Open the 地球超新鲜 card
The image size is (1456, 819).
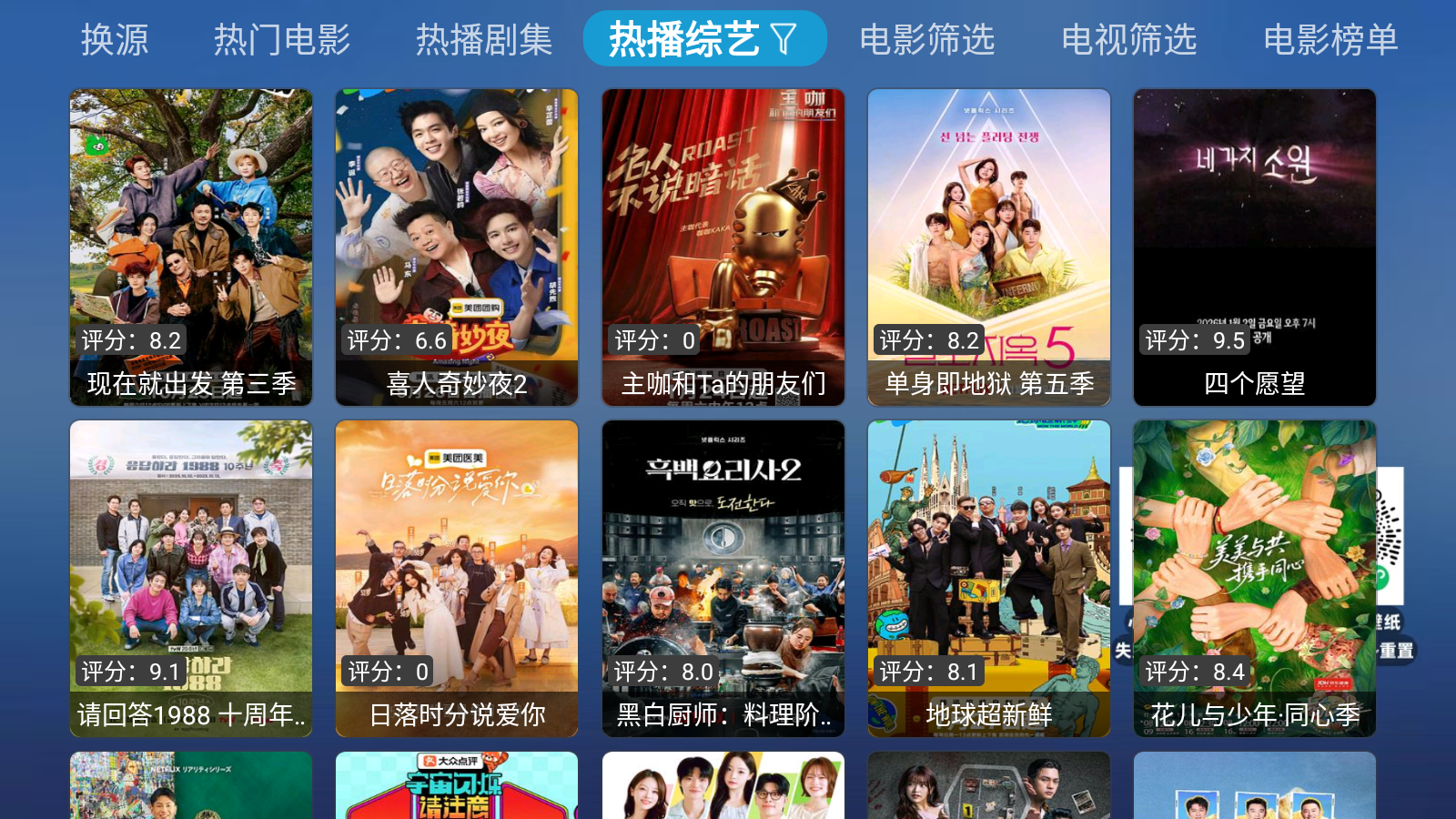tap(989, 578)
